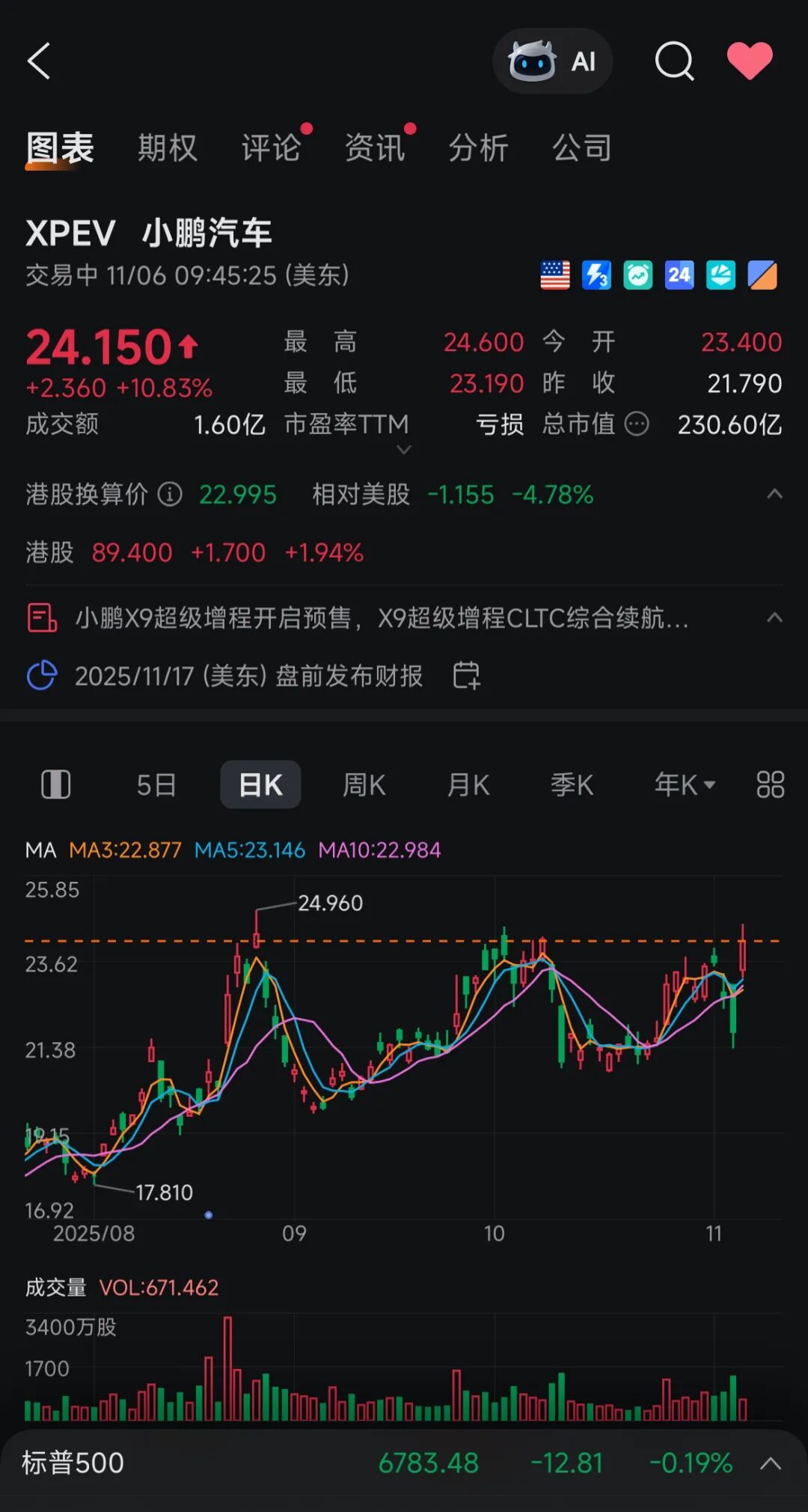Switch the chart to 月K
808x1512 pixels.
click(468, 784)
